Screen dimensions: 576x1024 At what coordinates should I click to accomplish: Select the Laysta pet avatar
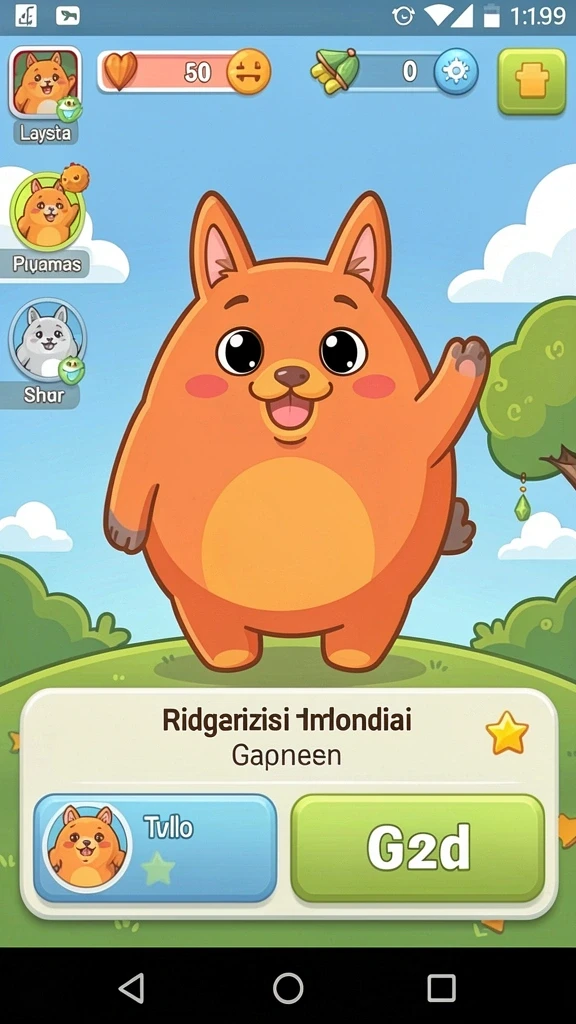click(x=44, y=82)
